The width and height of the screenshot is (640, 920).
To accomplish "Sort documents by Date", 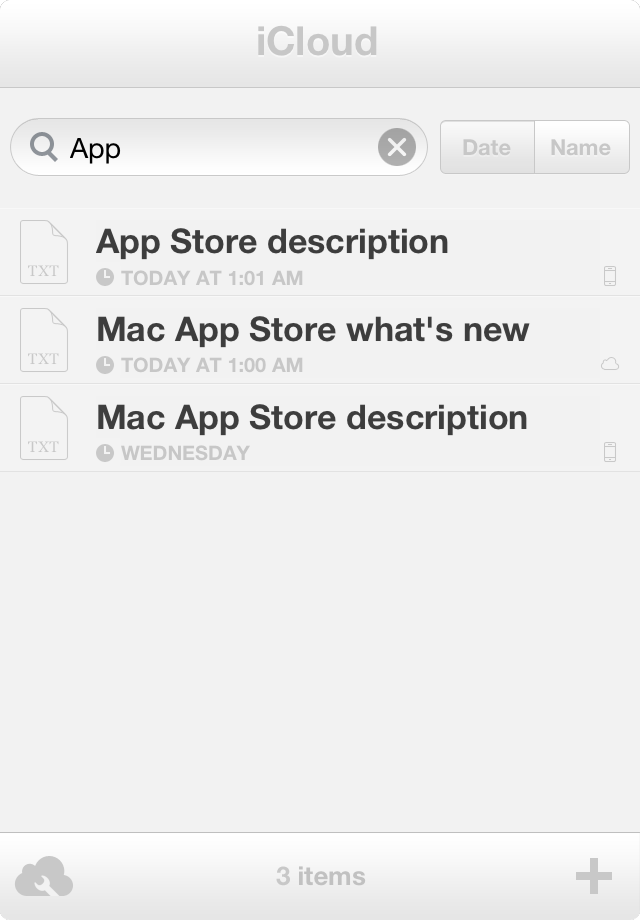I will pos(487,148).
